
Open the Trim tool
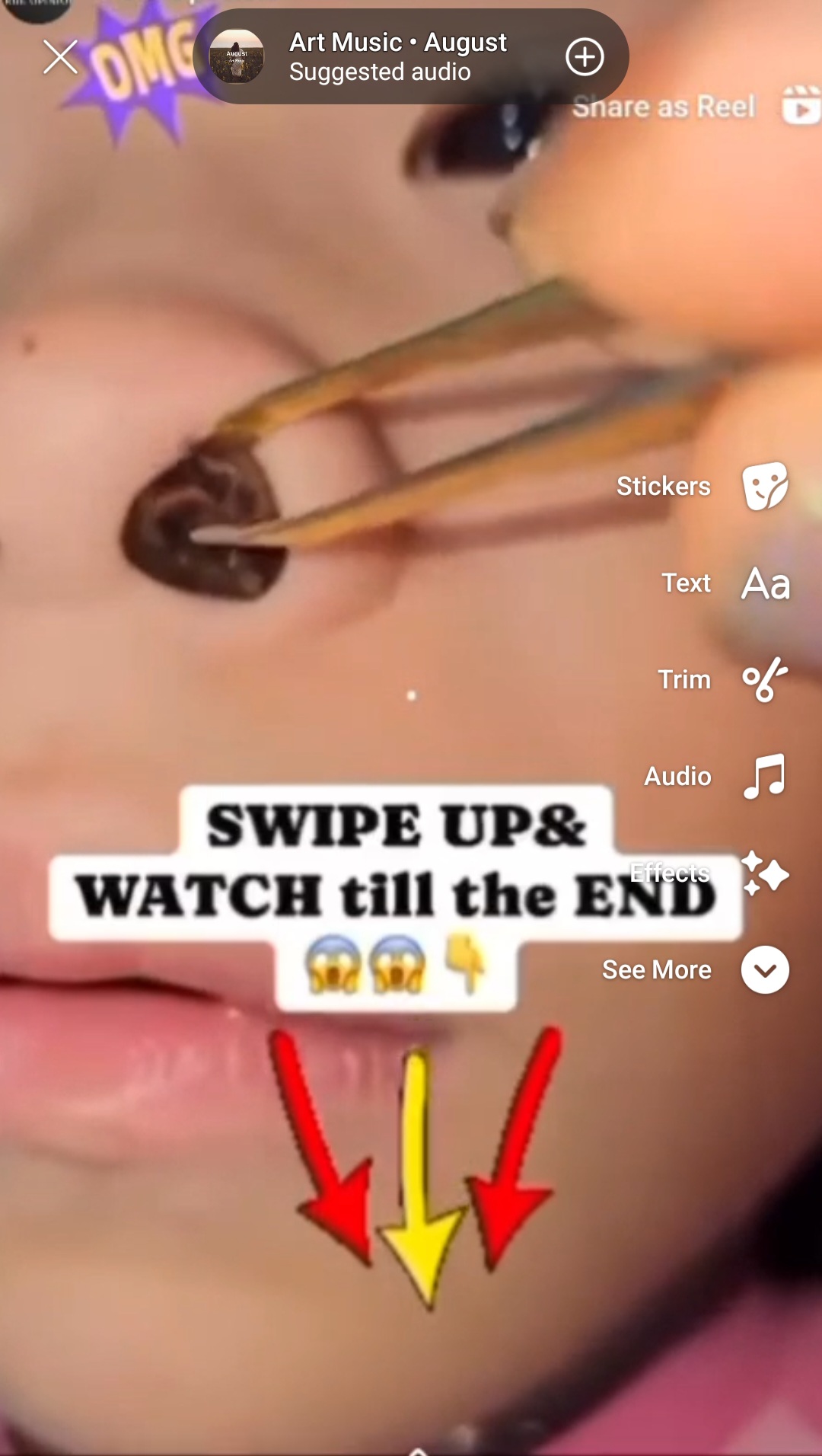tap(765, 679)
